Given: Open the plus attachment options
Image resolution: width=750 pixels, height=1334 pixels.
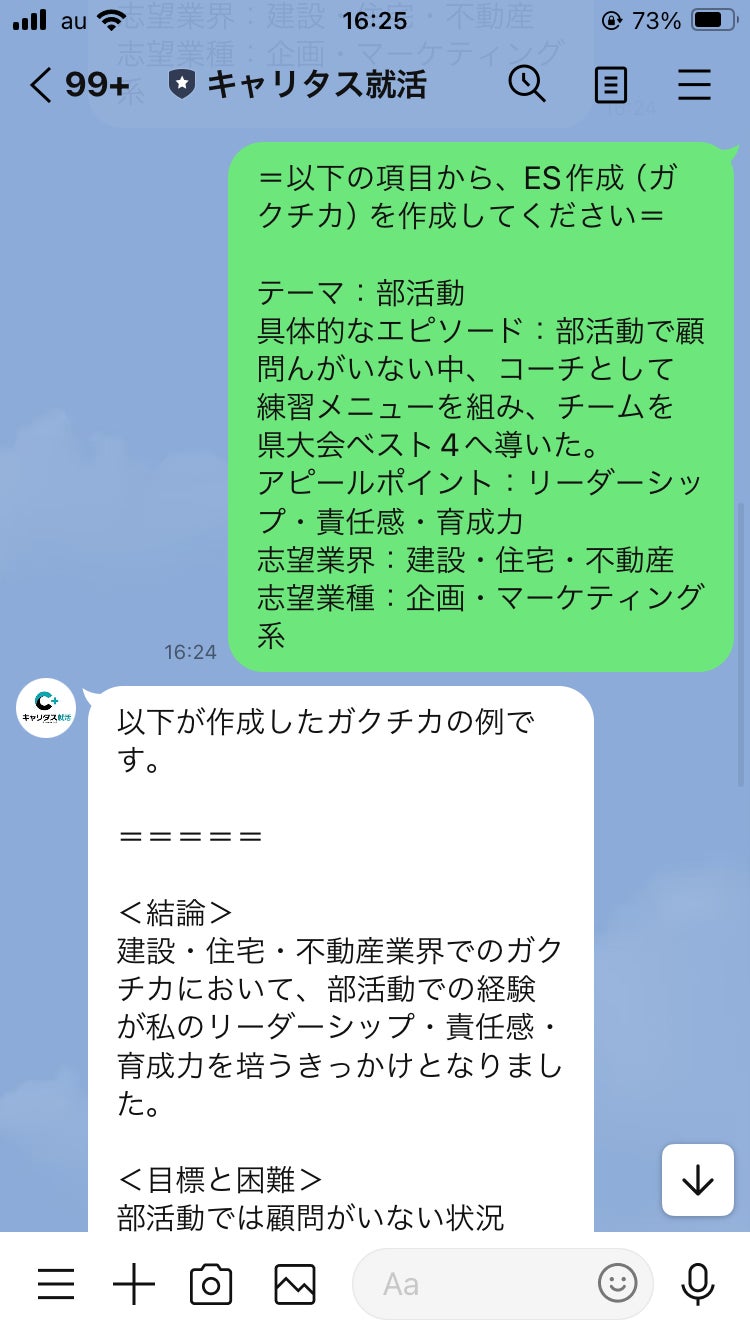Looking at the screenshot, I should point(134,1283).
